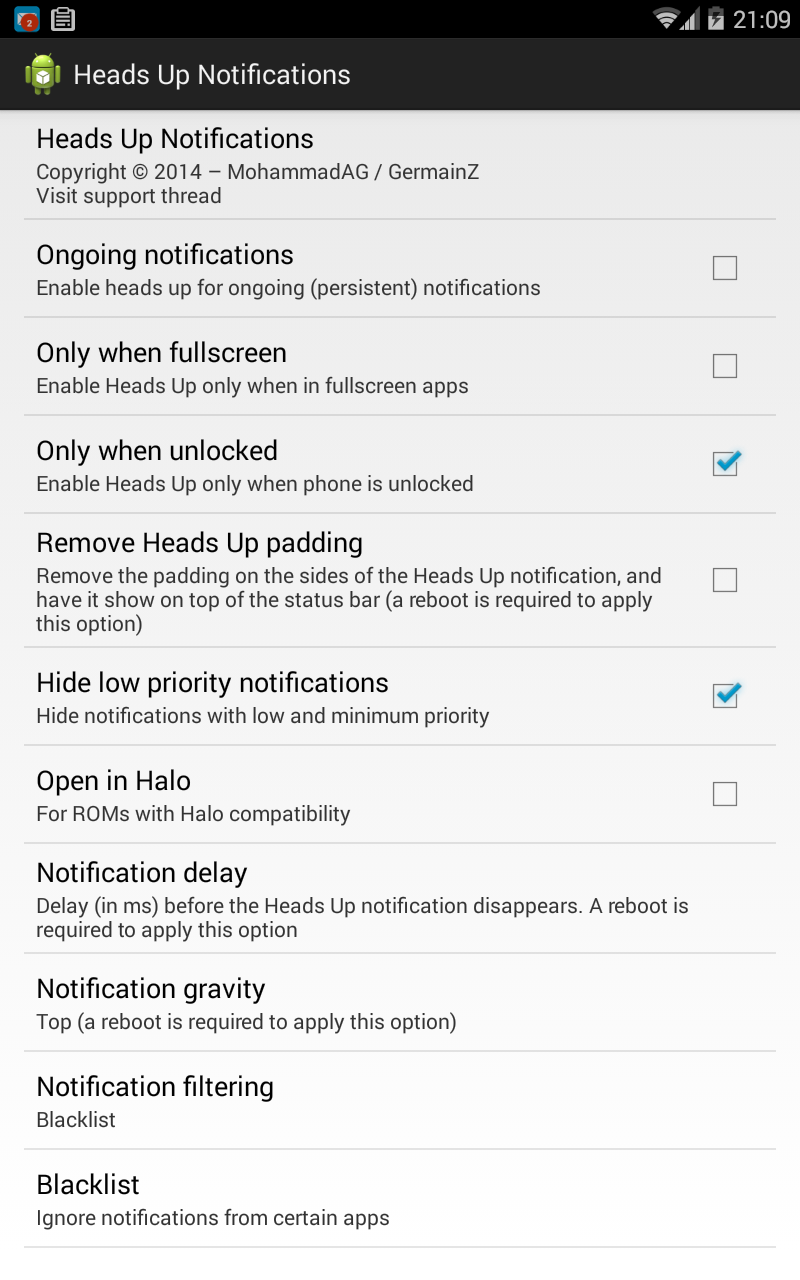
Task: Open the Notification filtering setting
Action: [x=400, y=1101]
